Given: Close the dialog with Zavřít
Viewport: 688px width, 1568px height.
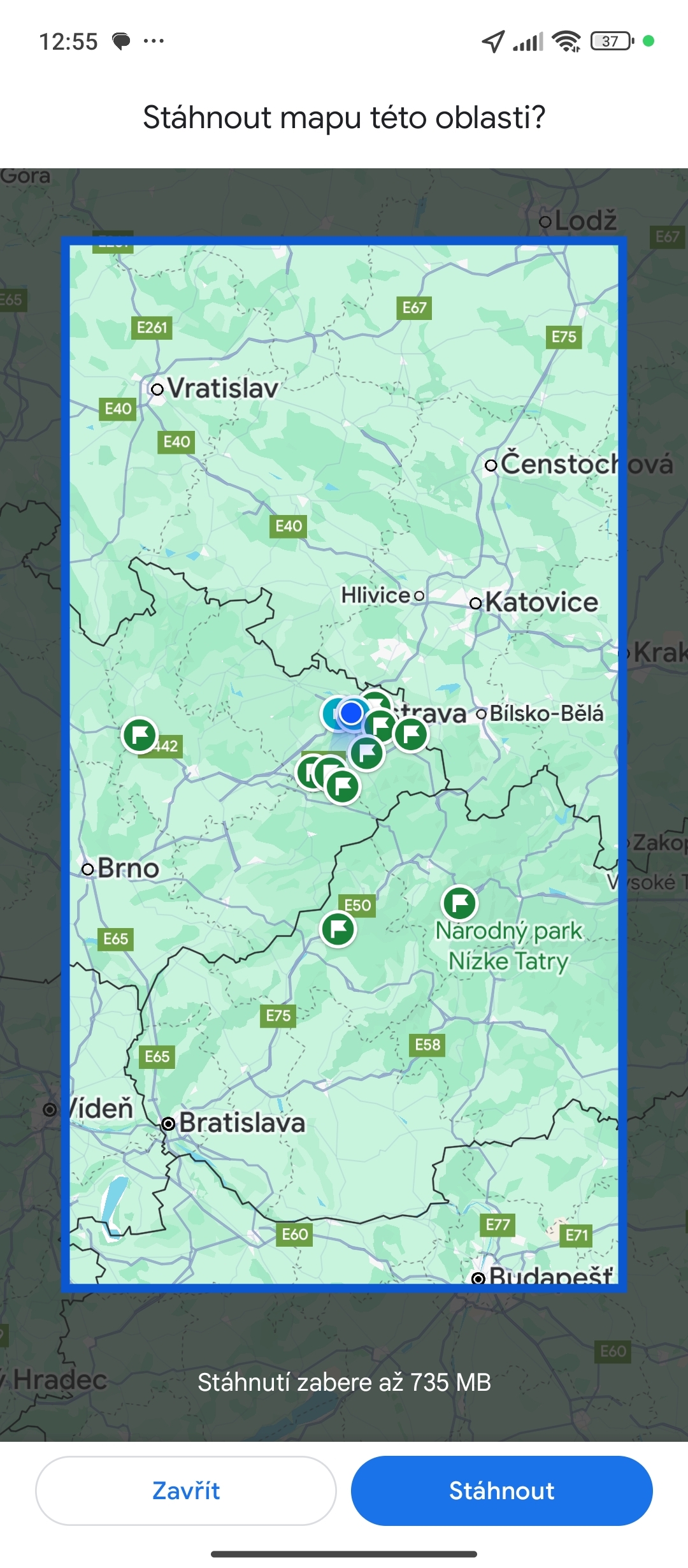Looking at the screenshot, I should 186,1490.
